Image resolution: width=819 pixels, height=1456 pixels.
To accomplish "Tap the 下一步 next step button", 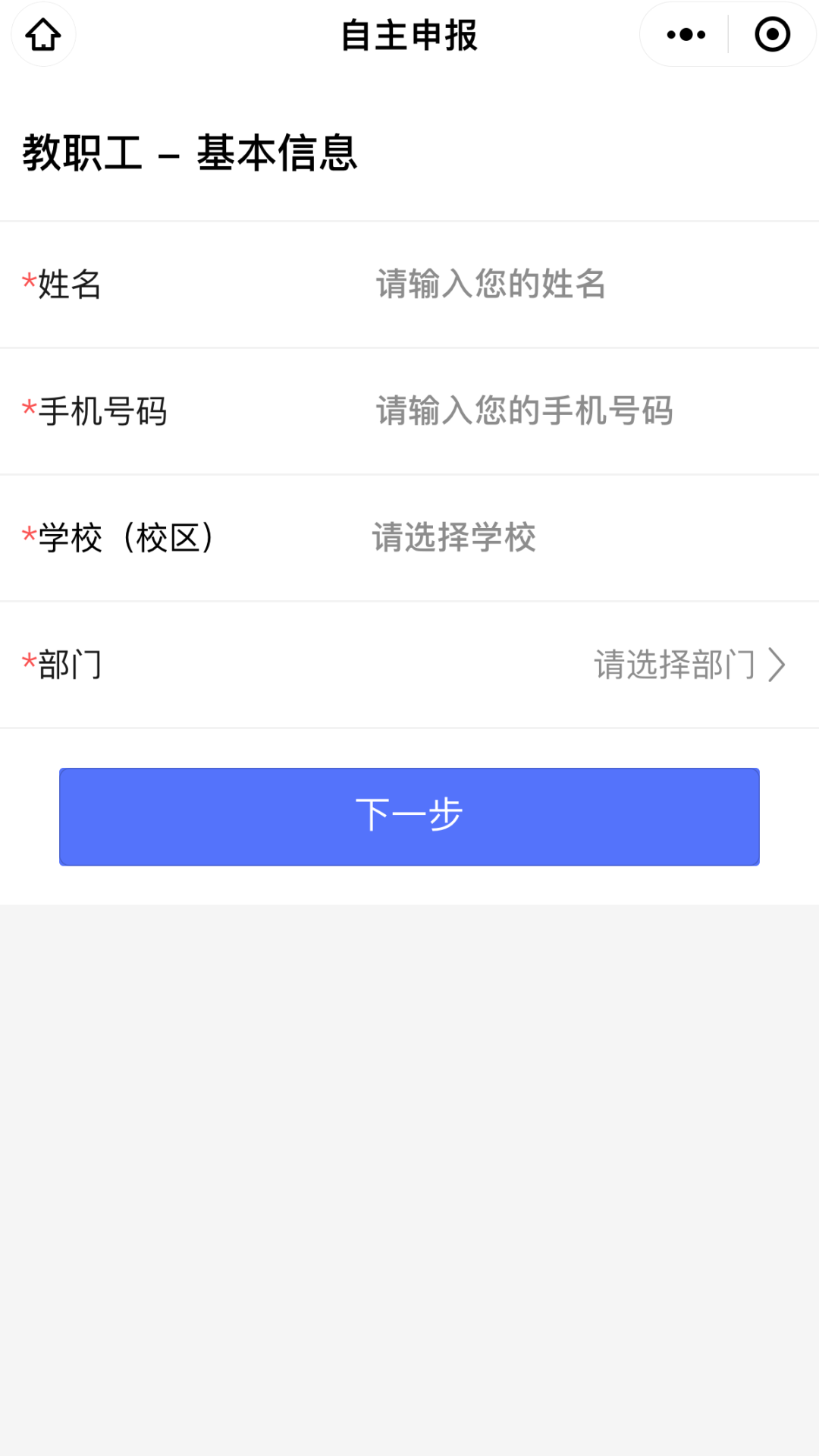I will tap(409, 816).
